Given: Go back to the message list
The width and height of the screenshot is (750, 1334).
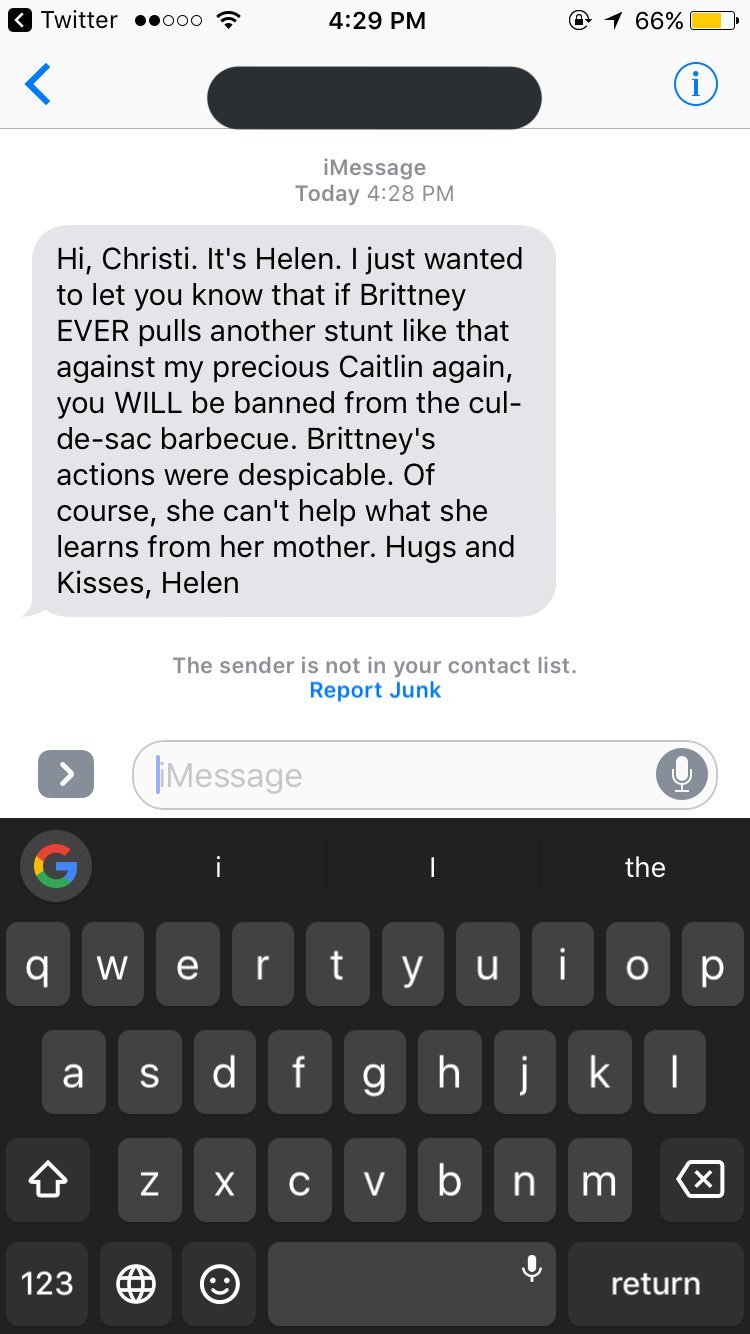Looking at the screenshot, I should coord(38,86).
